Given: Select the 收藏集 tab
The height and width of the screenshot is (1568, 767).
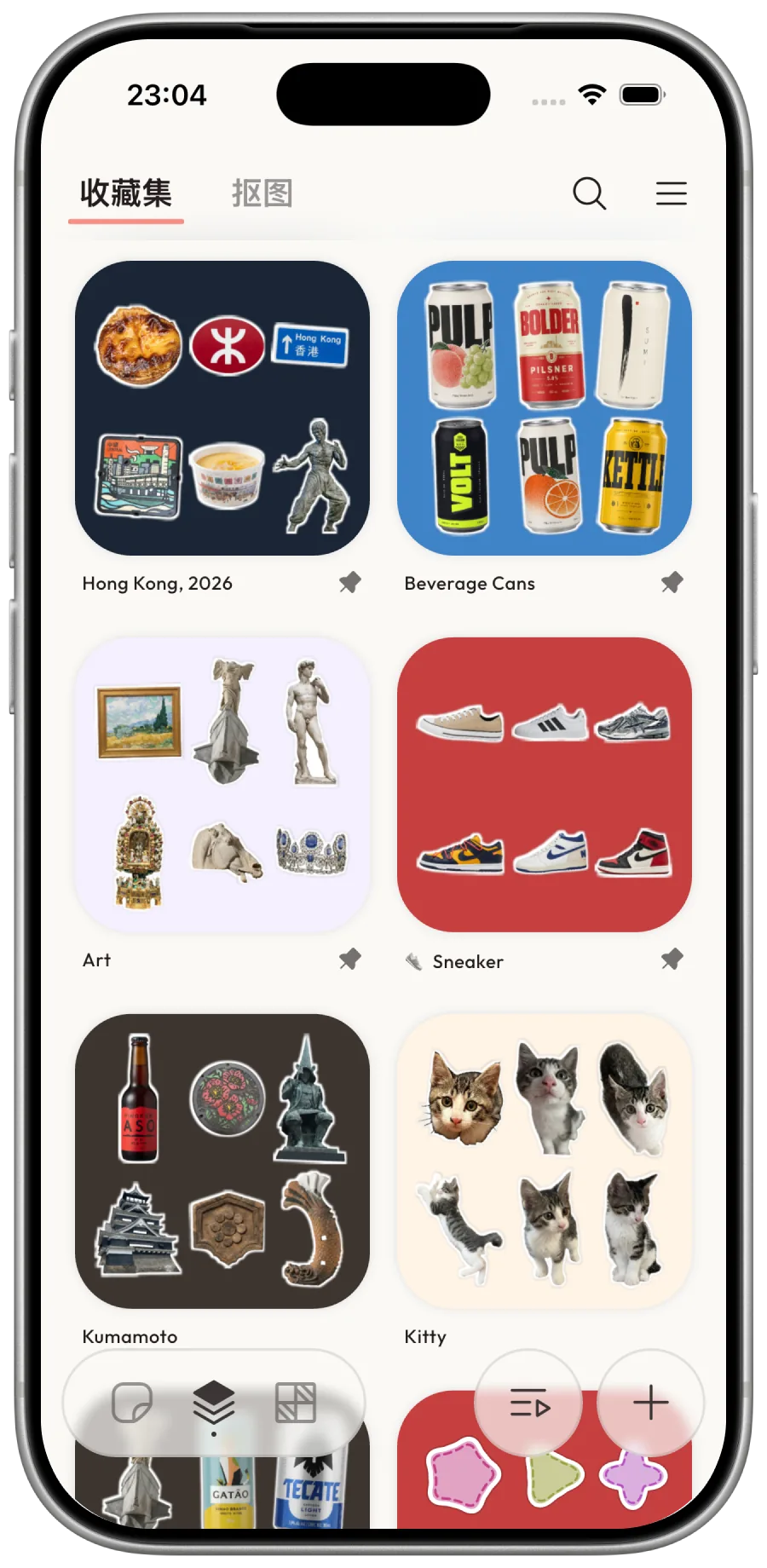Looking at the screenshot, I should point(126,193).
